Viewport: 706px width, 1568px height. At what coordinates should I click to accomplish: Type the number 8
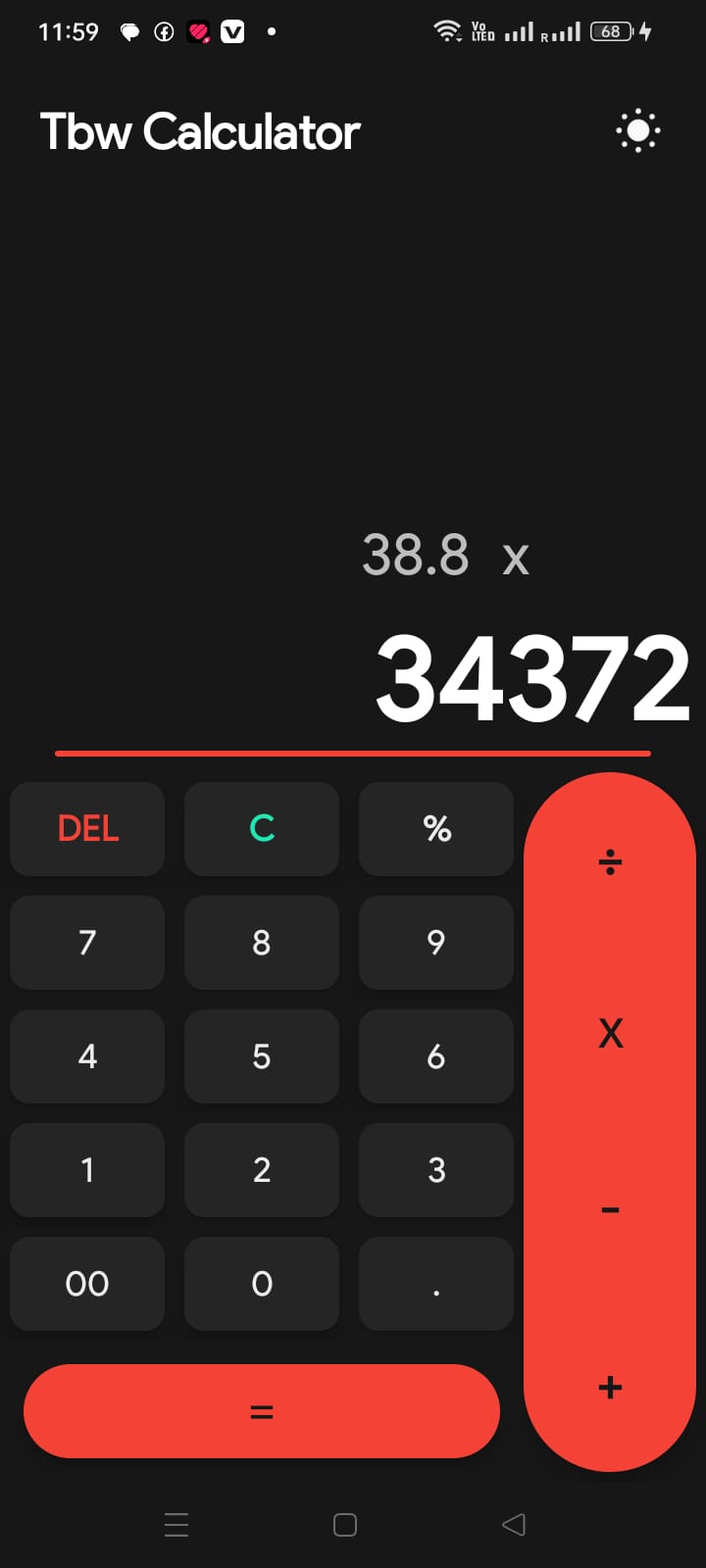point(262,943)
